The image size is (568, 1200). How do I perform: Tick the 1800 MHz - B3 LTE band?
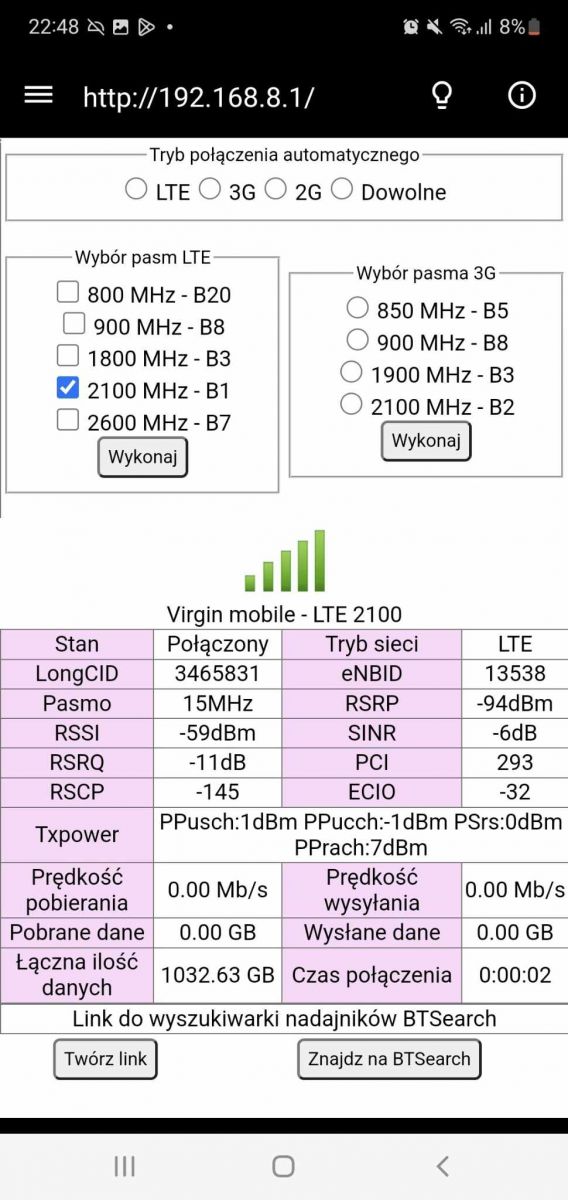(67, 355)
